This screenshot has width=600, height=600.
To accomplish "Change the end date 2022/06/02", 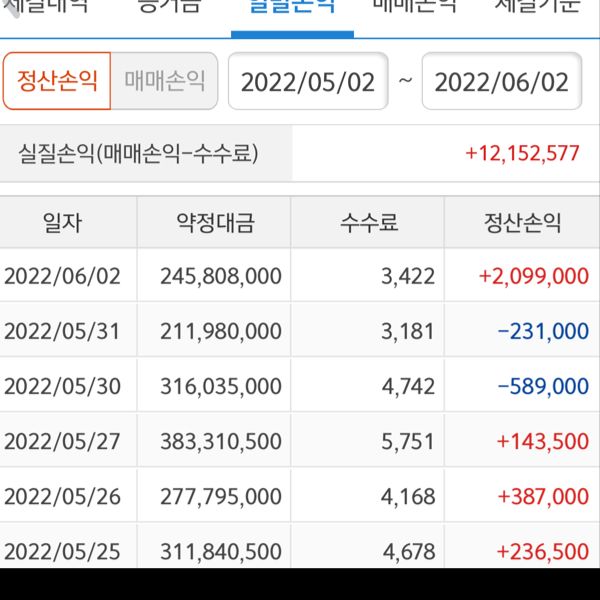I will (x=501, y=81).
